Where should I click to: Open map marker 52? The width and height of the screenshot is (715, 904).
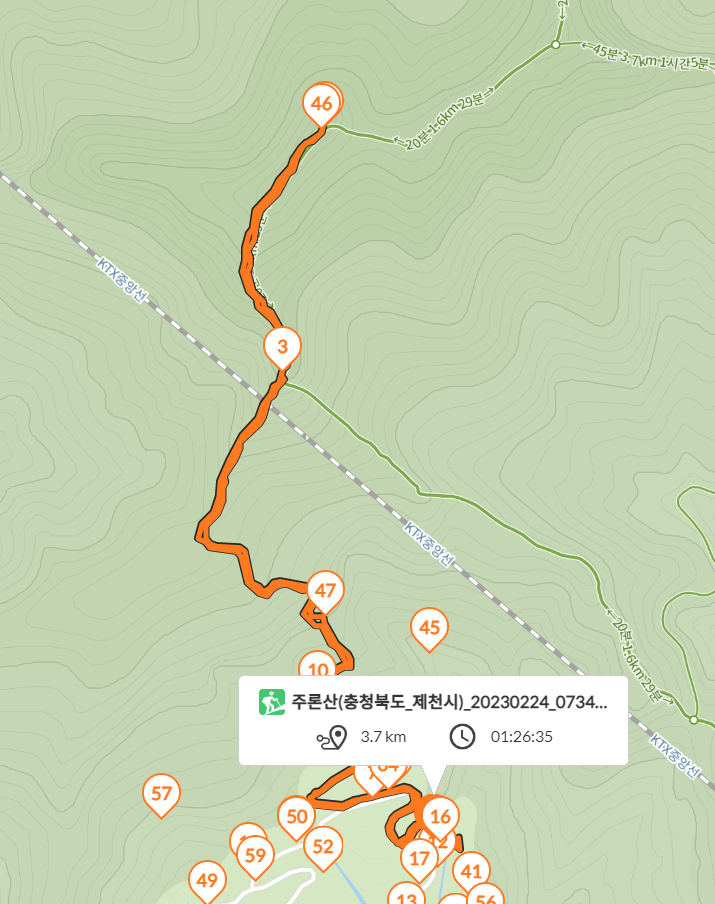point(322,846)
